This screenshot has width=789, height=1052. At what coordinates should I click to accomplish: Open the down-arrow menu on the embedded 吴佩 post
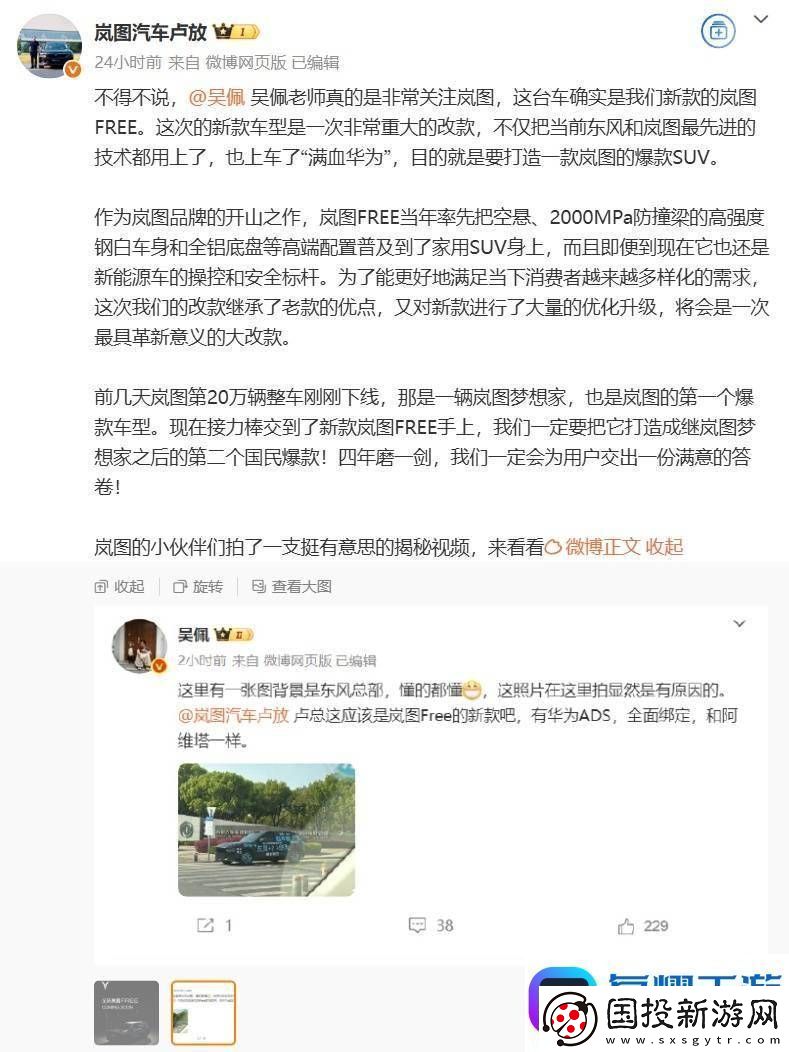738,622
